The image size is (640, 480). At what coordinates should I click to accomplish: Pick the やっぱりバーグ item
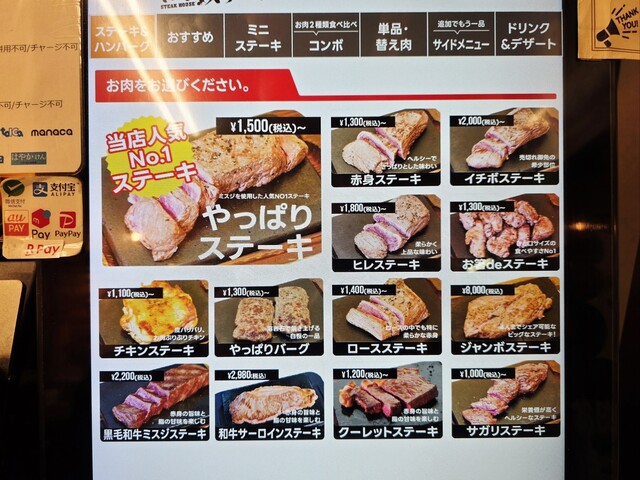click(x=268, y=320)
